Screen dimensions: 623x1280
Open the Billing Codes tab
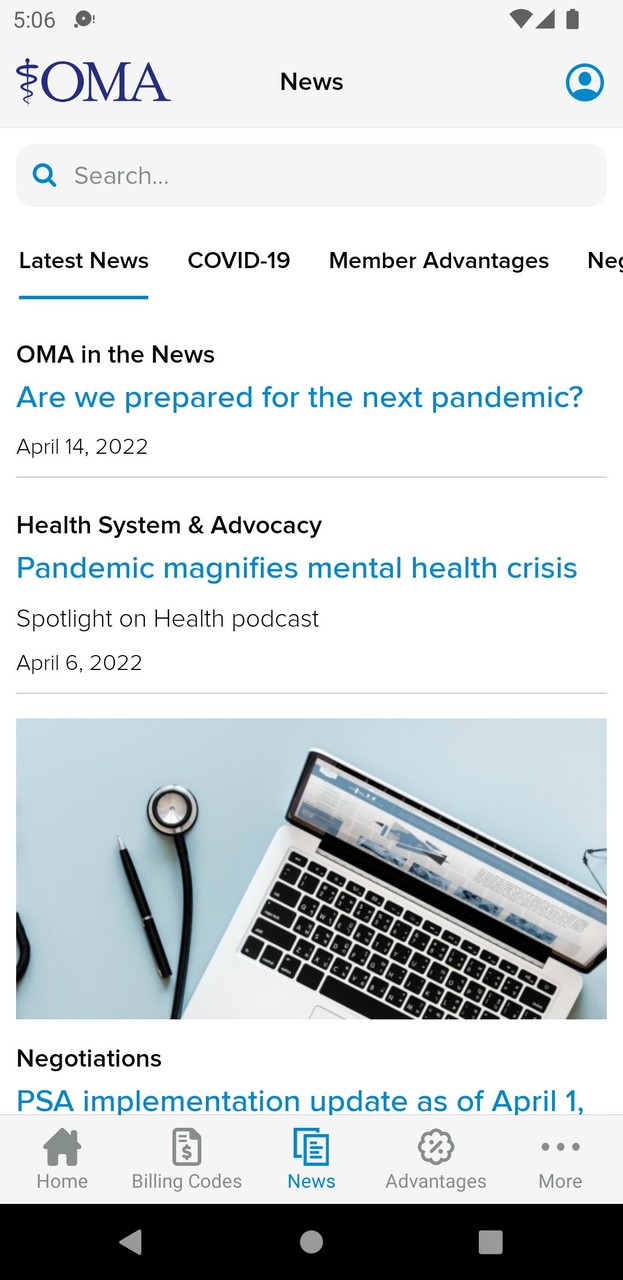coord(187,1160)
